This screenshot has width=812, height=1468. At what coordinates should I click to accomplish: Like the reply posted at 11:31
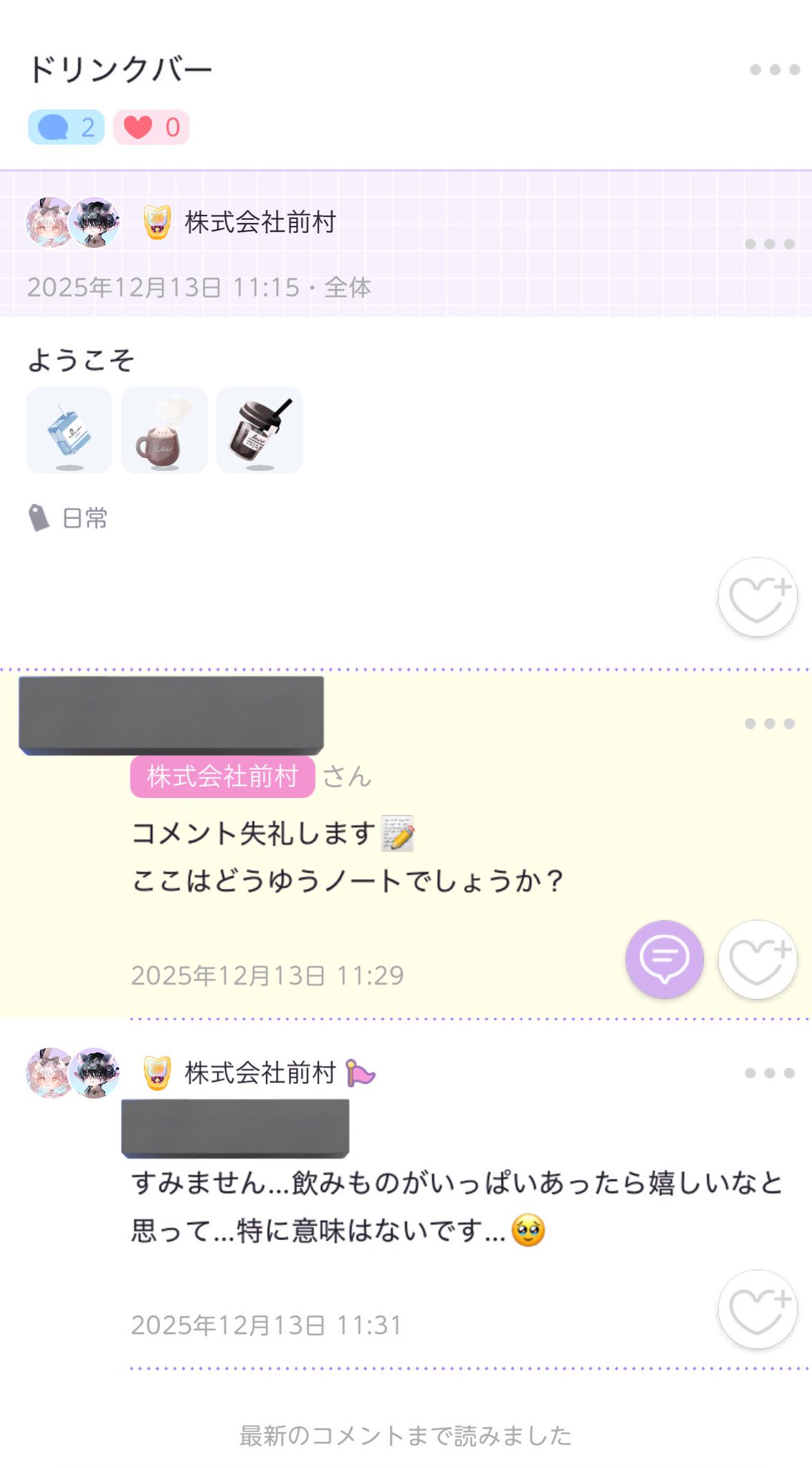point(758,1309)
